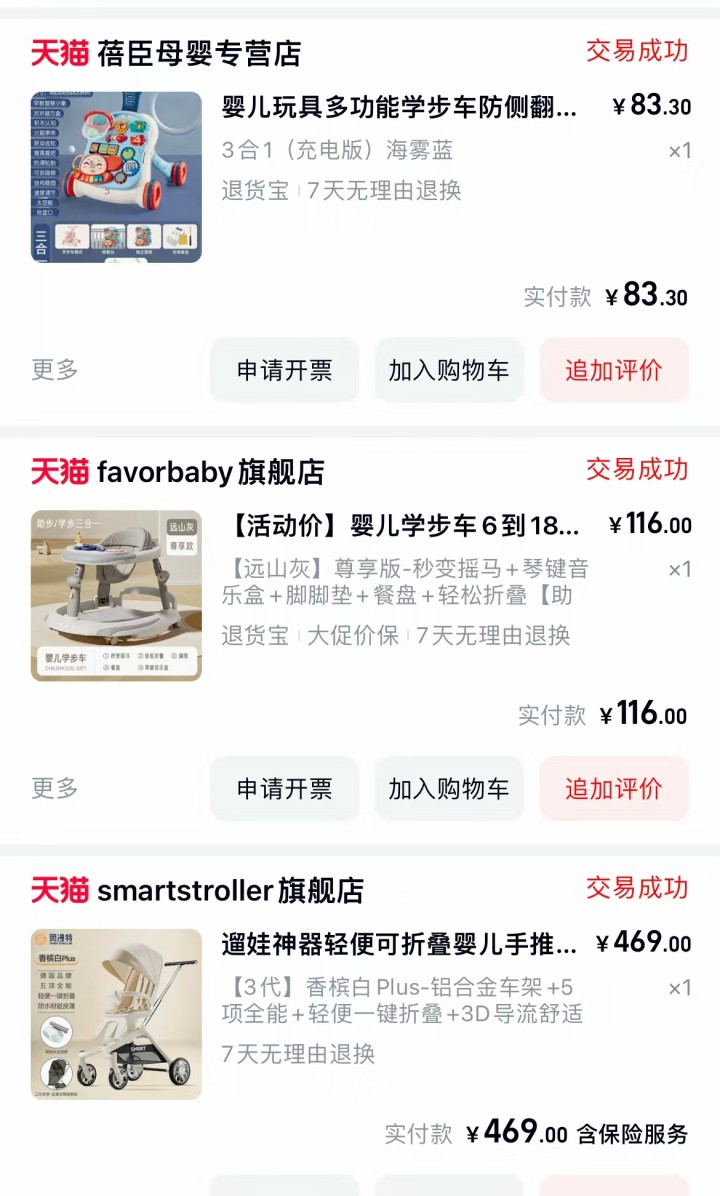Open the 蓓臣母婴专营店 store page
The width and height of the screenshot is (720, 1196).
point(198,53)
